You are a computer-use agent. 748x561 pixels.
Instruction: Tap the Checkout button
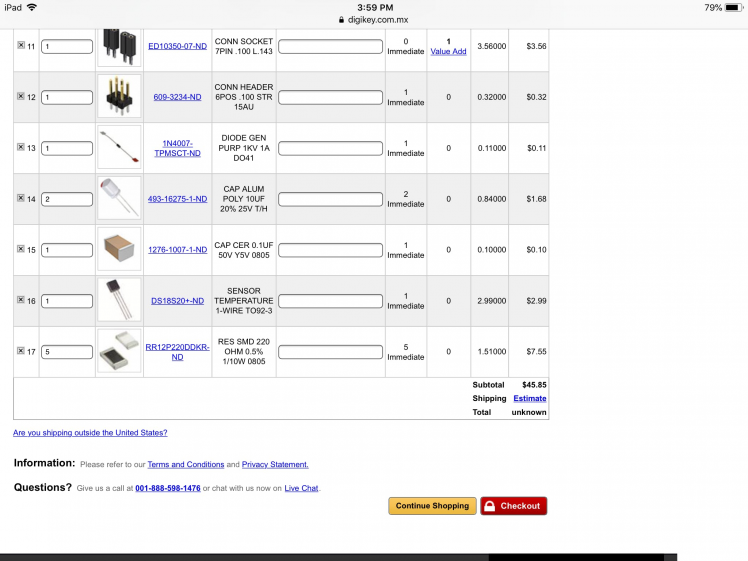(x=513, y=506)
